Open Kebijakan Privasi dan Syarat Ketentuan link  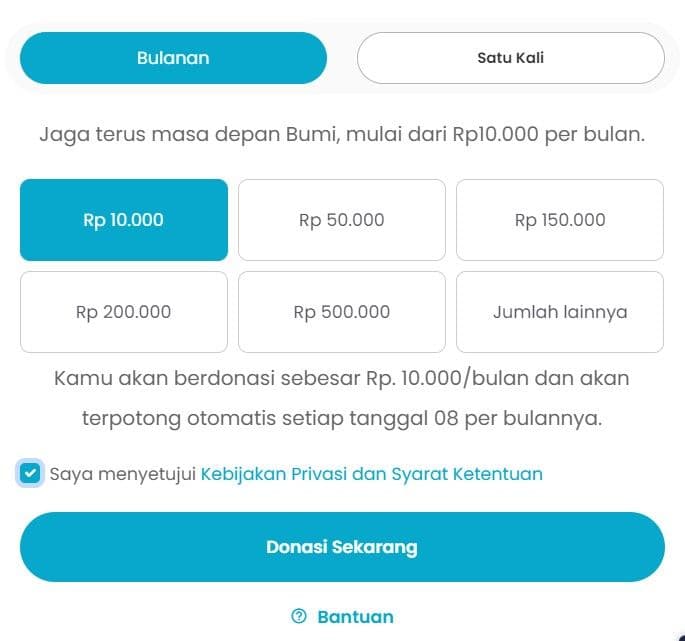point(371,474)
